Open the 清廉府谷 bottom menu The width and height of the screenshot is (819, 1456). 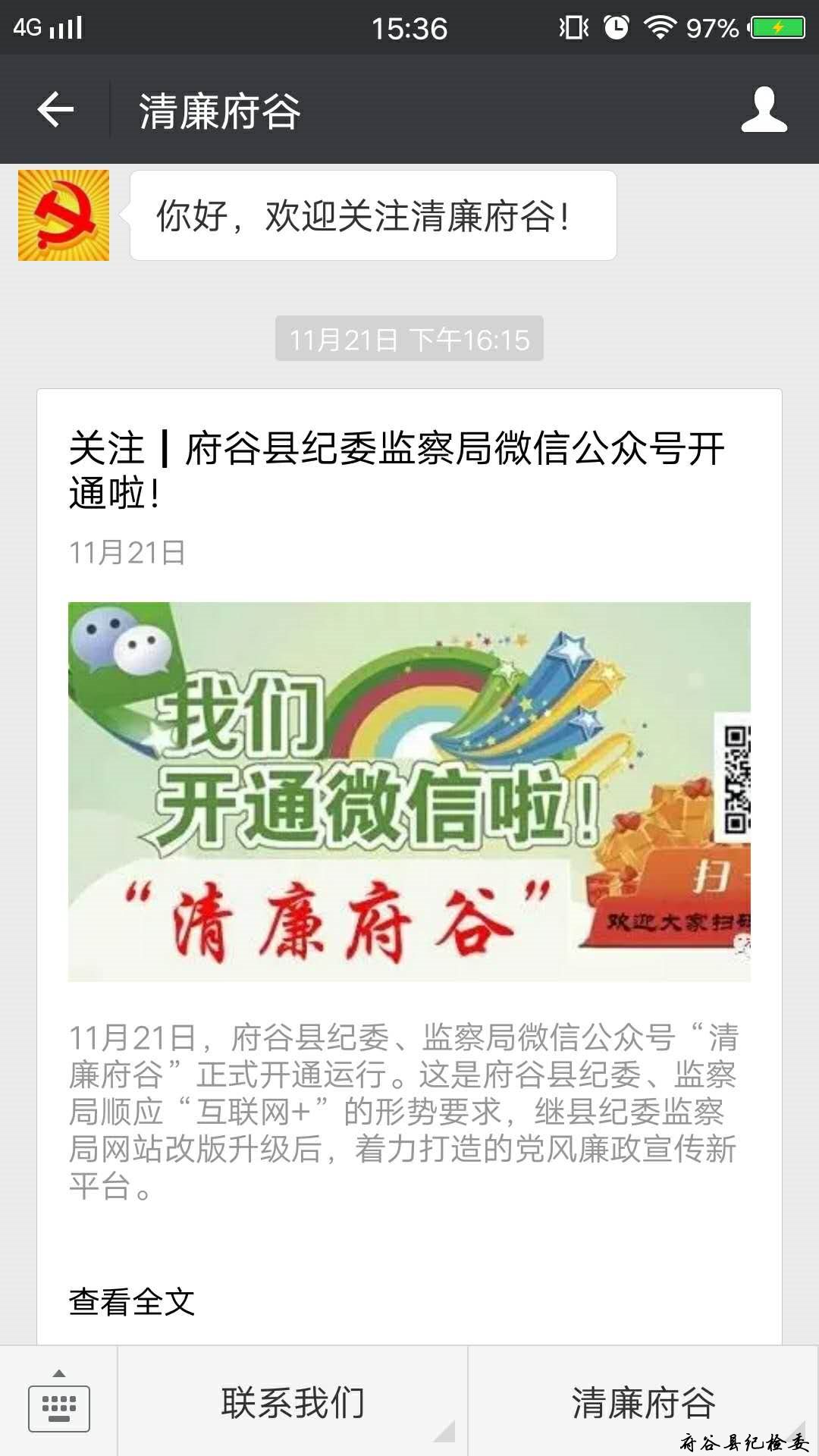(643, 1403)
